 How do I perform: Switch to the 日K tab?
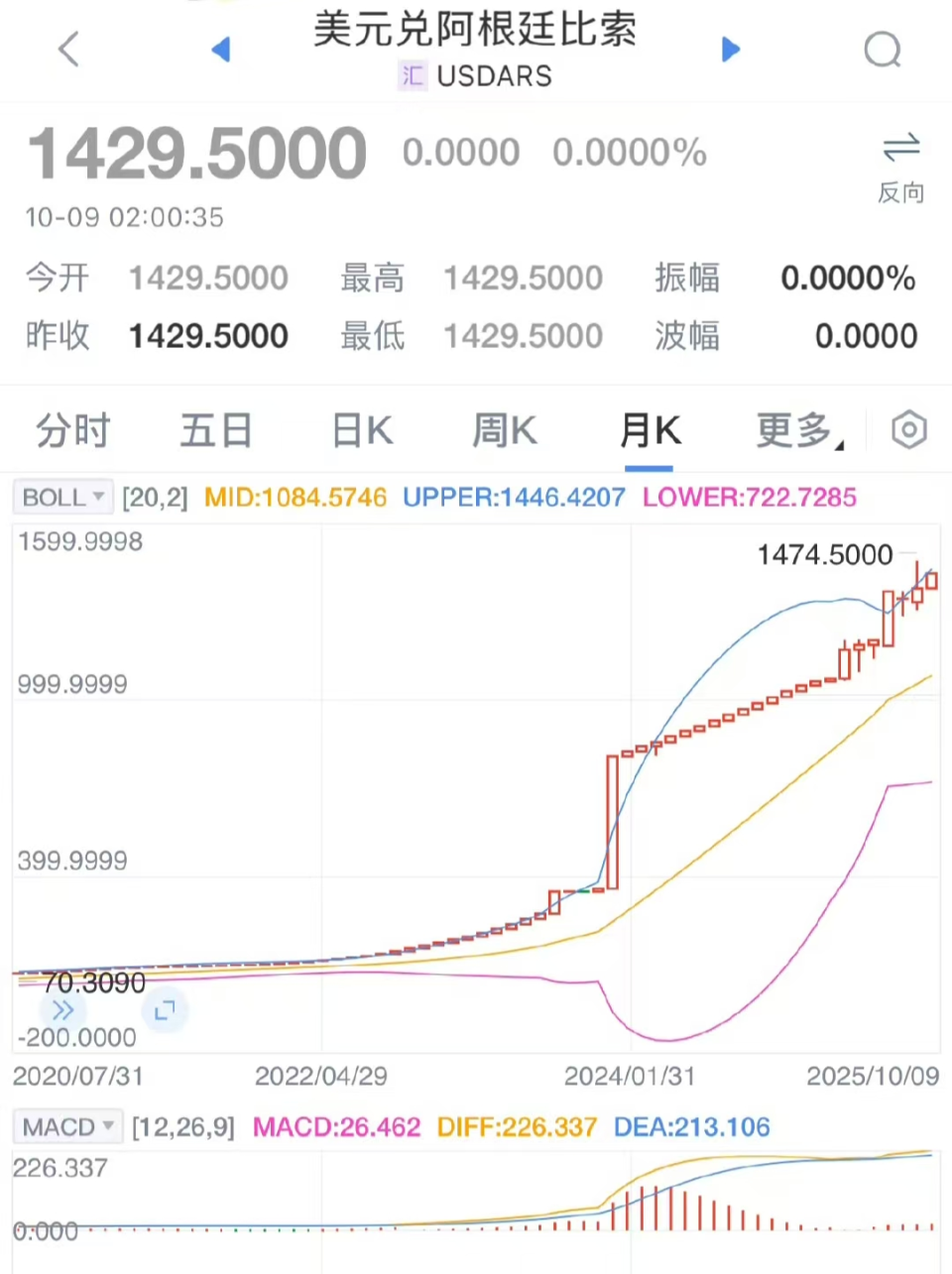click(361, 430)
